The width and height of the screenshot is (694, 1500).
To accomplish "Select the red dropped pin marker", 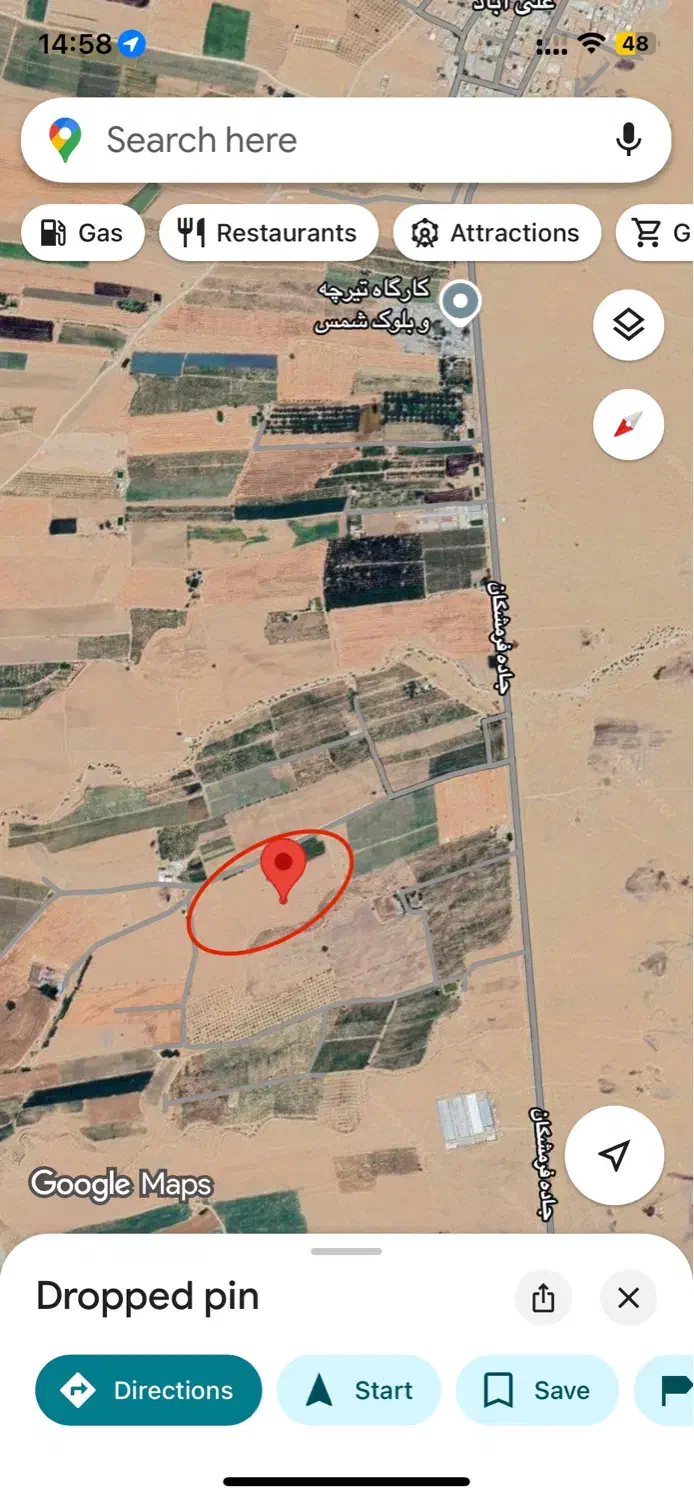I will pyautogui.click(x=283, y=867).
